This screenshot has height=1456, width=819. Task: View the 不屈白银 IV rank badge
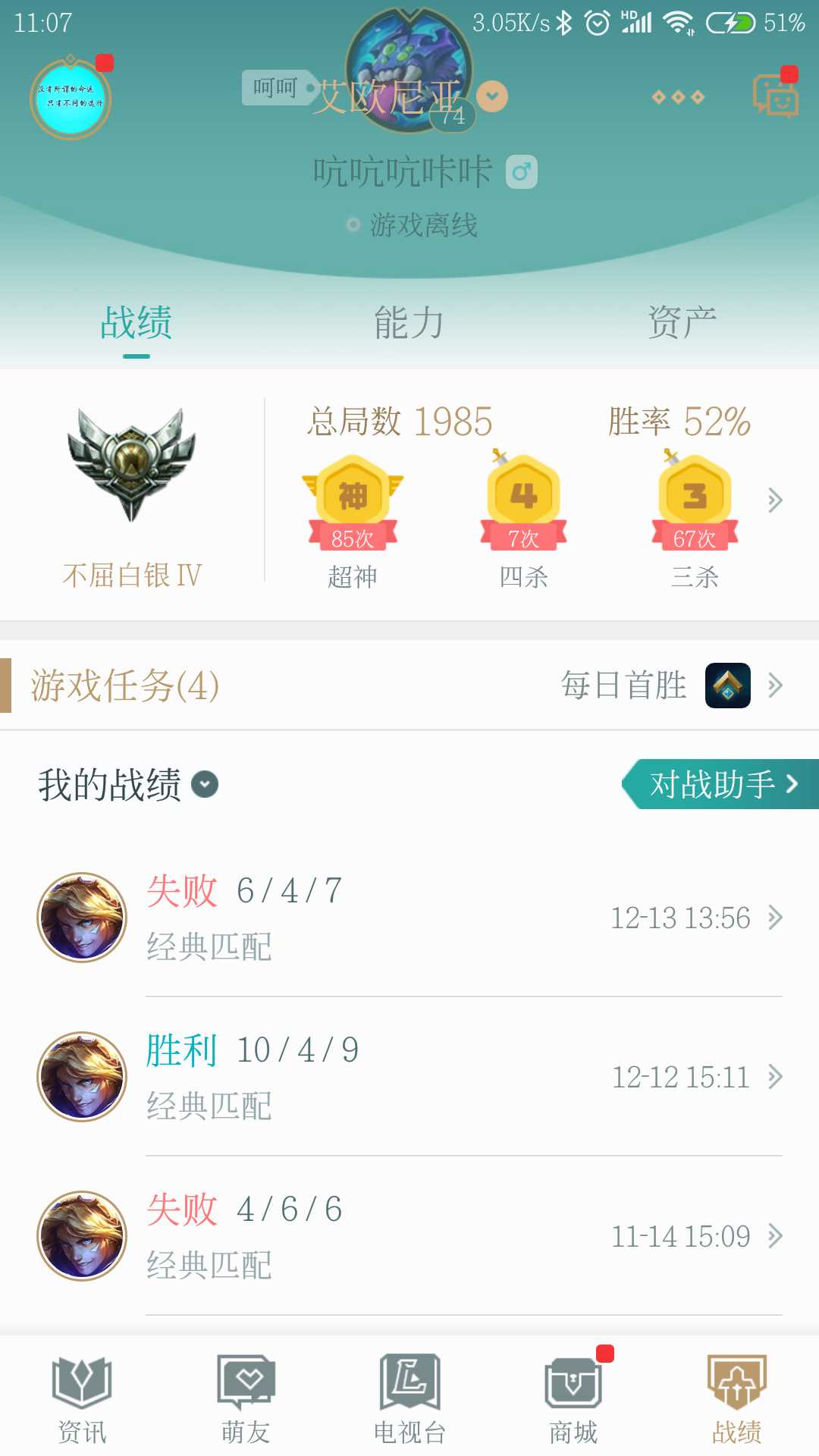coord(132,466)
